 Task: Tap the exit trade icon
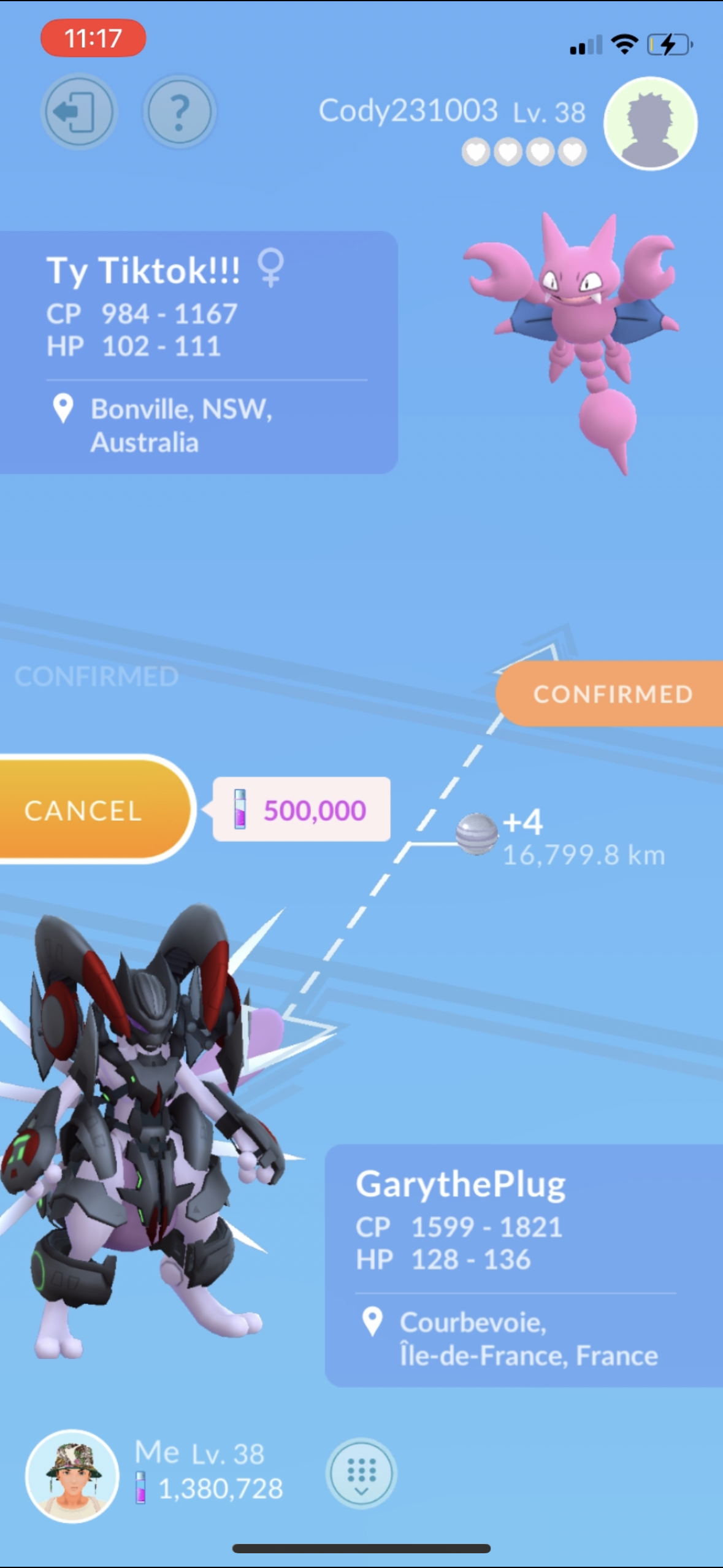tap(78, 112)
